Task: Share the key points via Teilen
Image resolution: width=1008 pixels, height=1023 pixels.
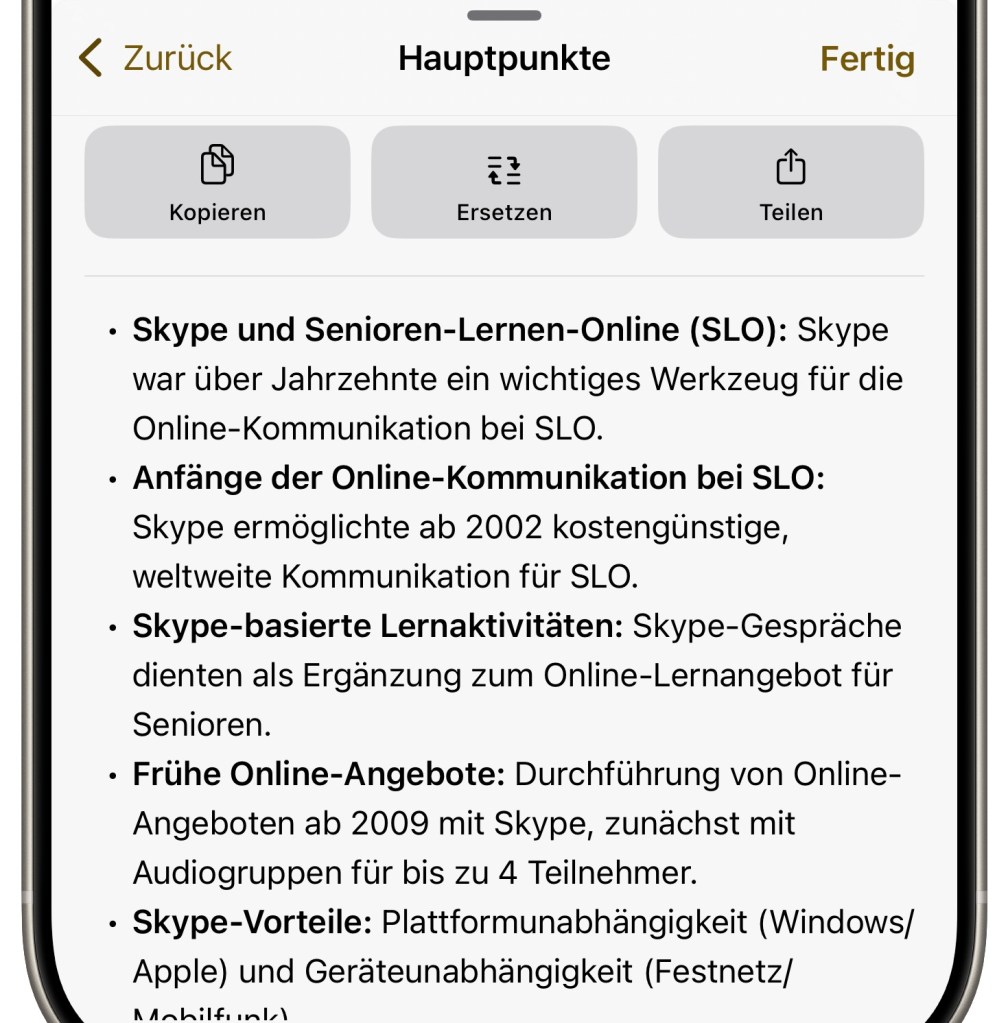Action: [x=791, y=182]
